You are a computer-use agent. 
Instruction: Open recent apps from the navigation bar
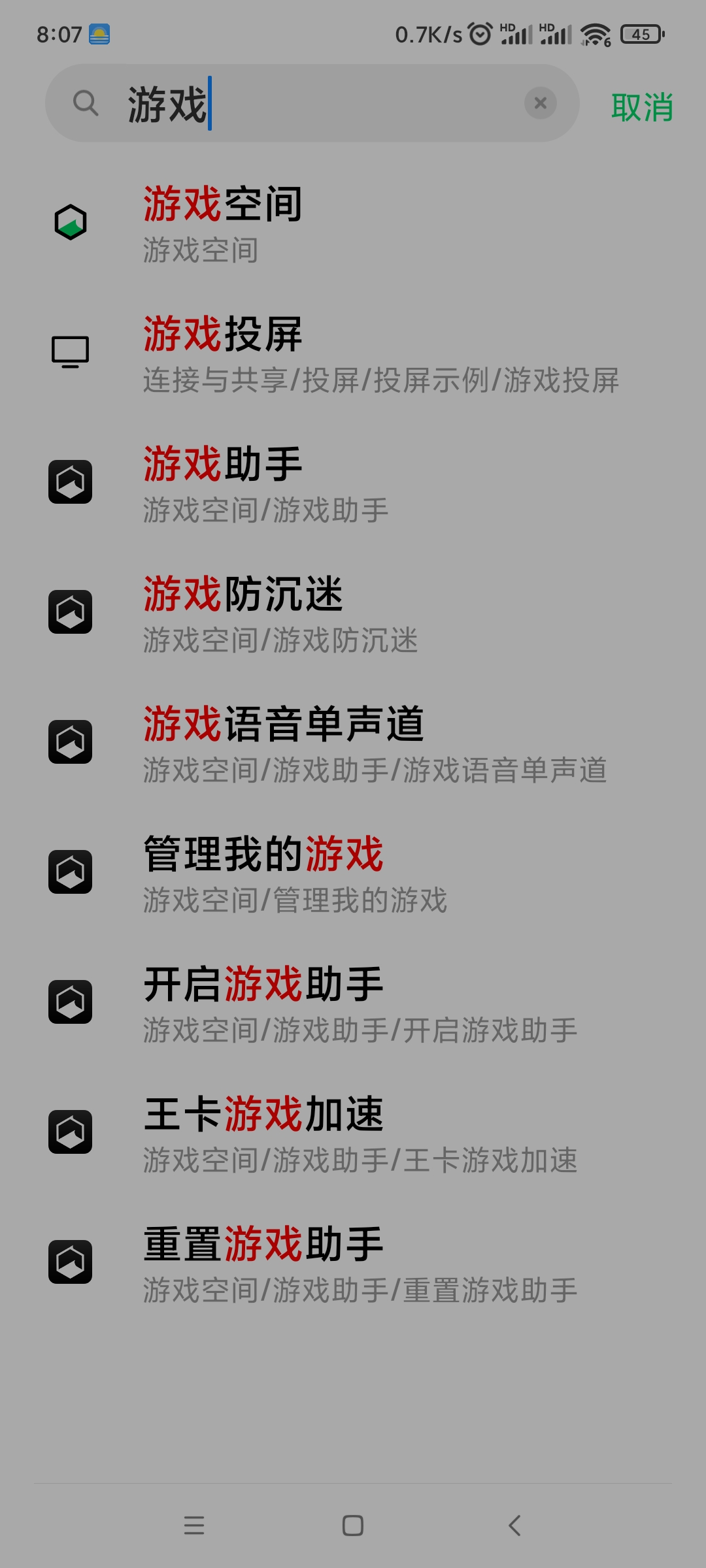point(194,1526)
